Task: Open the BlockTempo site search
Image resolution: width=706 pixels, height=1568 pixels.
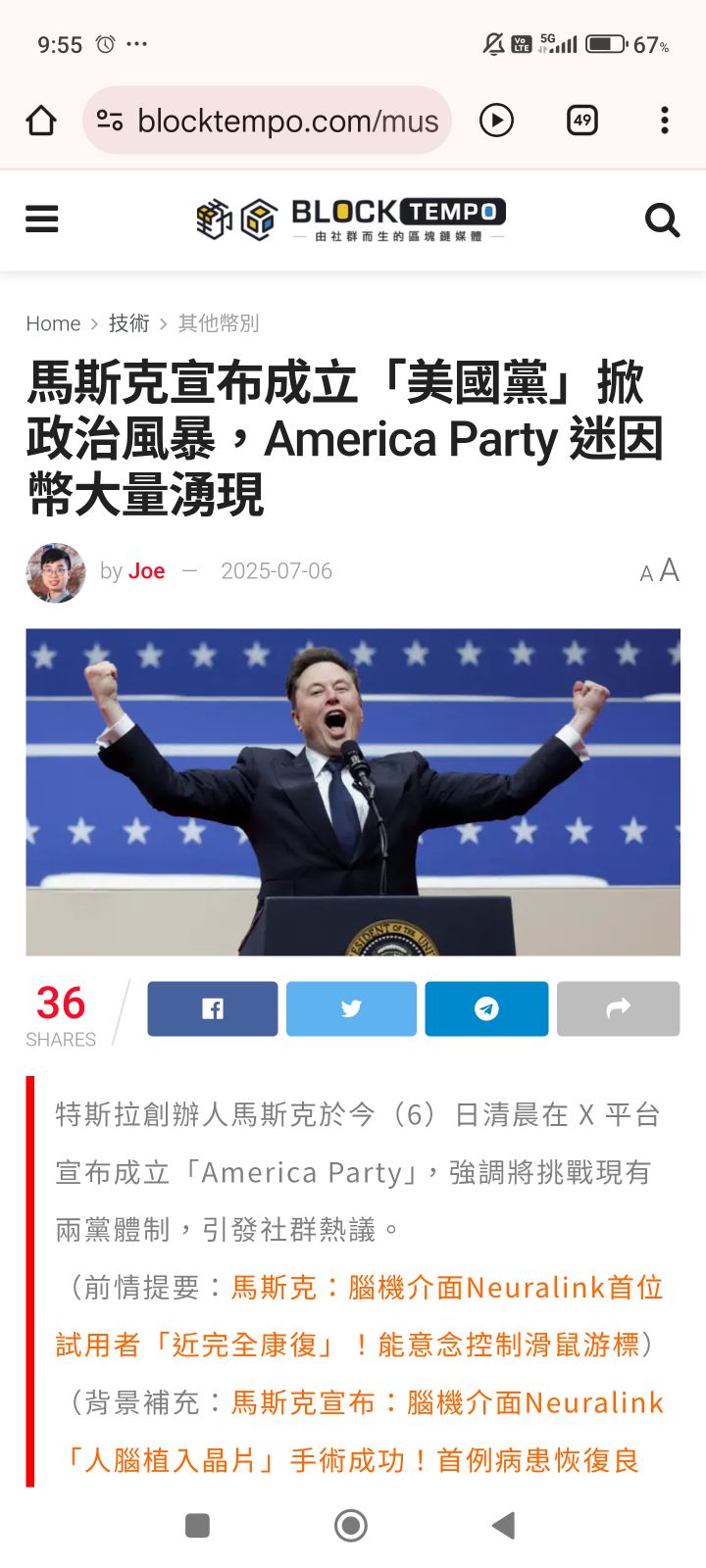Action: (x=663, y=220)
